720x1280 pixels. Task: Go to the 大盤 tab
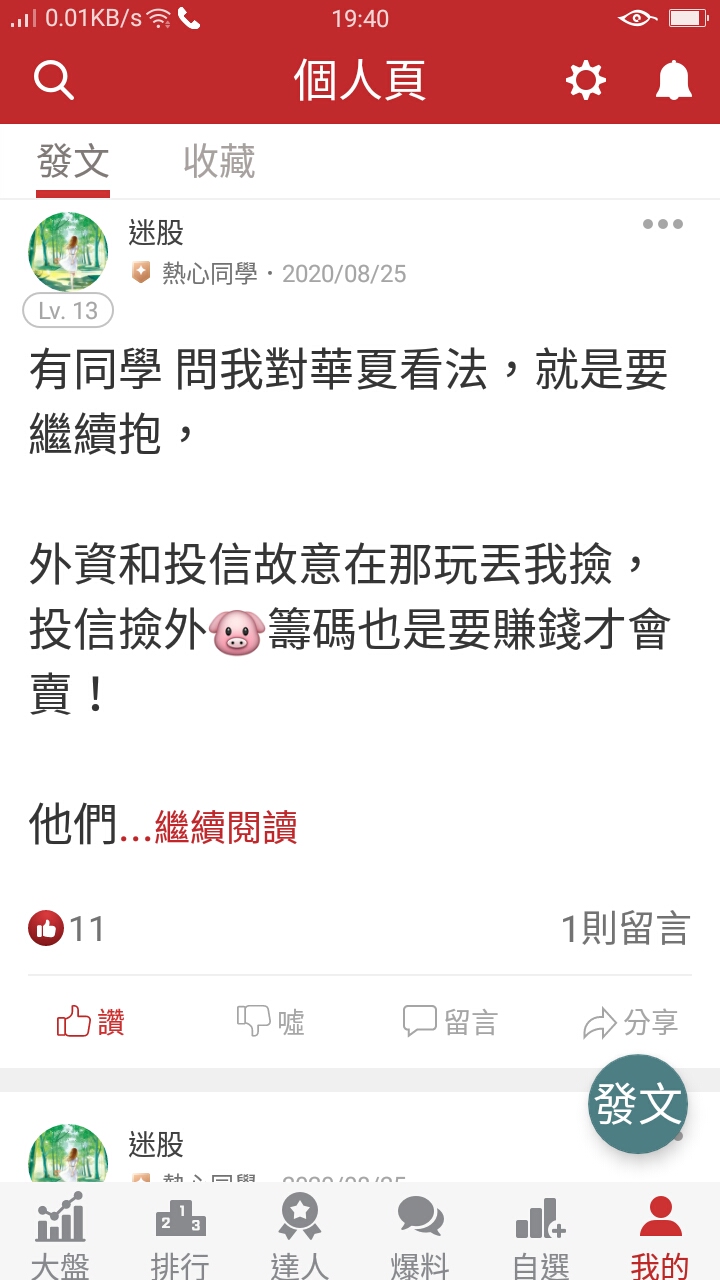tap(60, 1234)
